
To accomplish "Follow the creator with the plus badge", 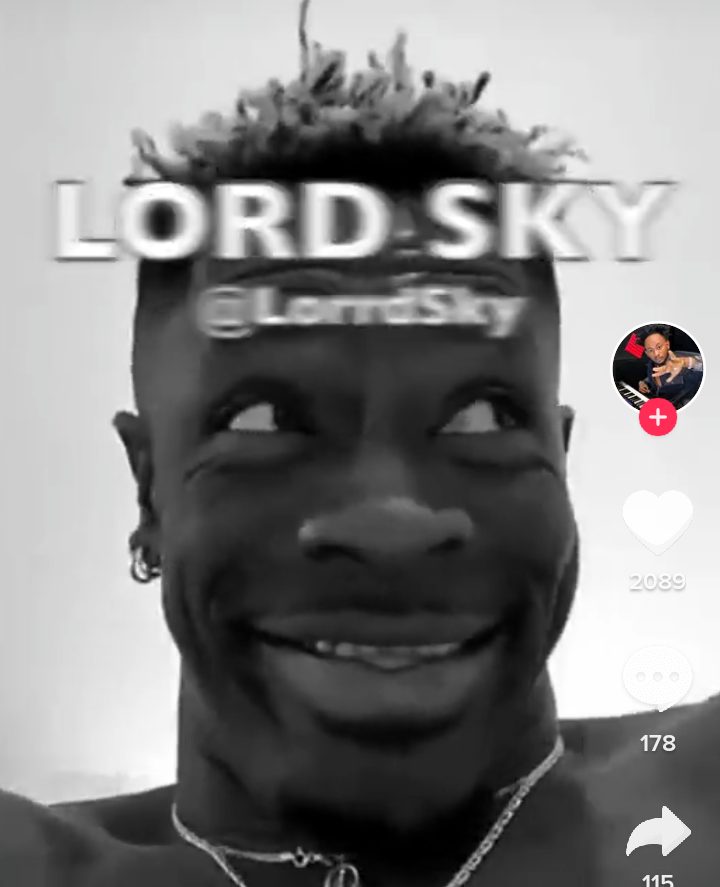I will pos(657,418).
